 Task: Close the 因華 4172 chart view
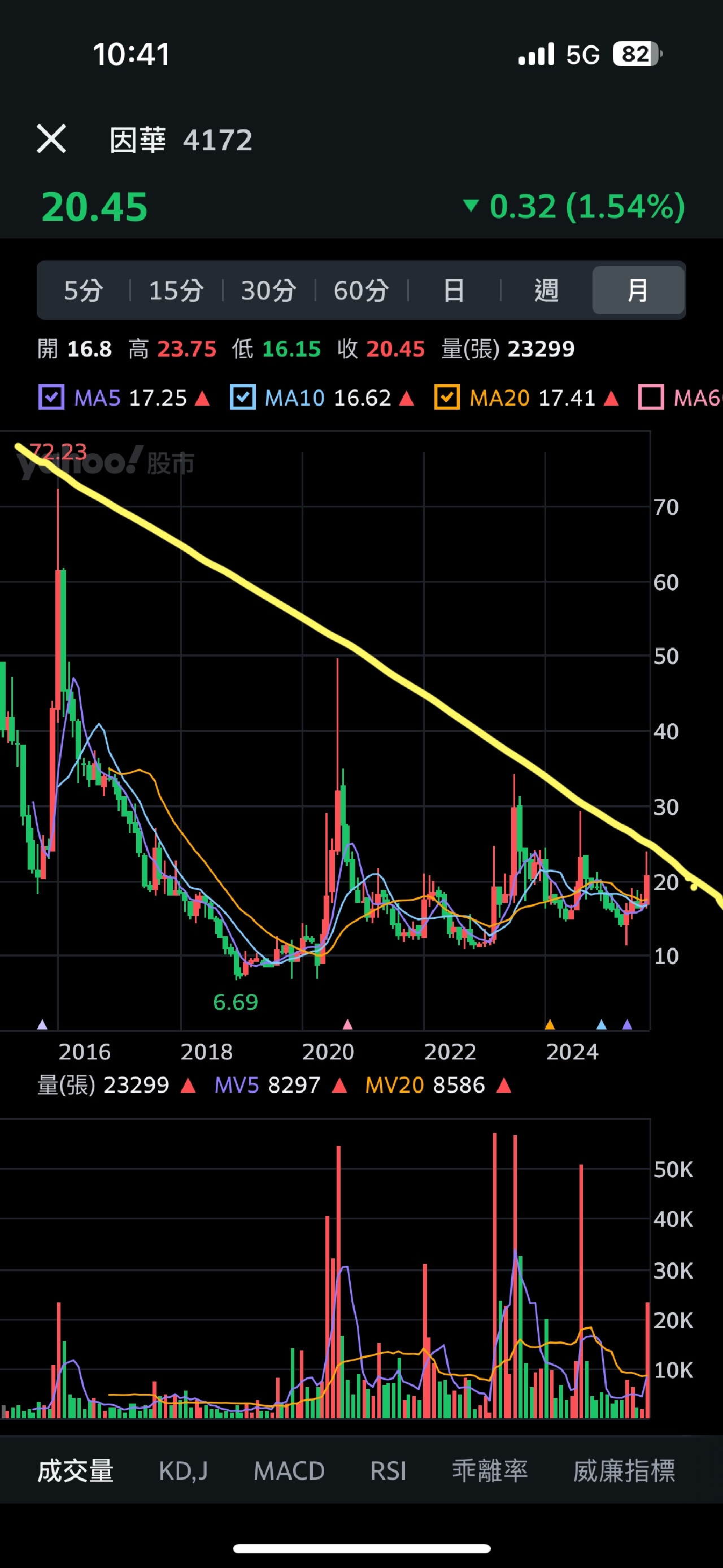[x=51, y=139]
